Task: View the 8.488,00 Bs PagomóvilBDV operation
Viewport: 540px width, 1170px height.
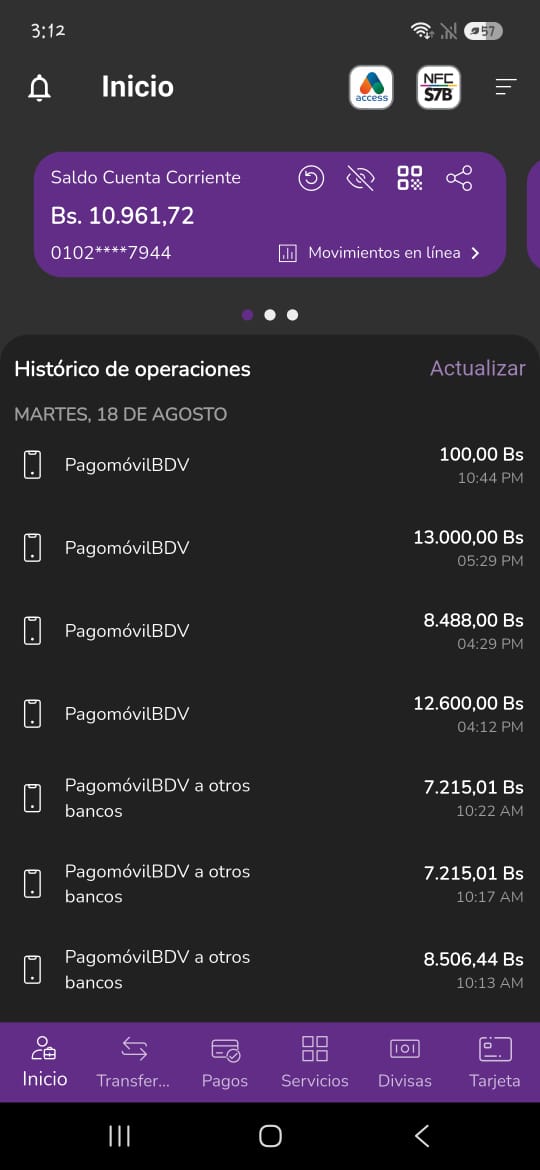Action: click(x=270, y=631)
